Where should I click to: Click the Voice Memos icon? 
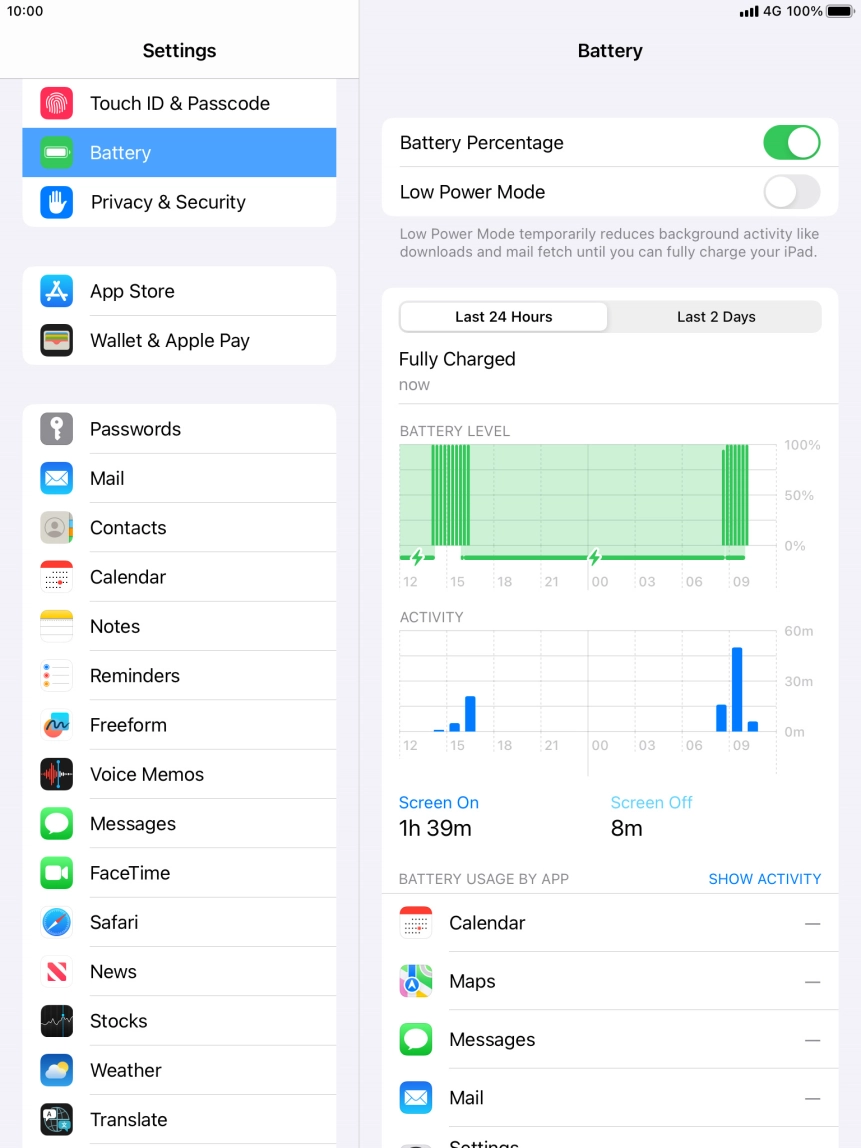(x=57, y=774)
